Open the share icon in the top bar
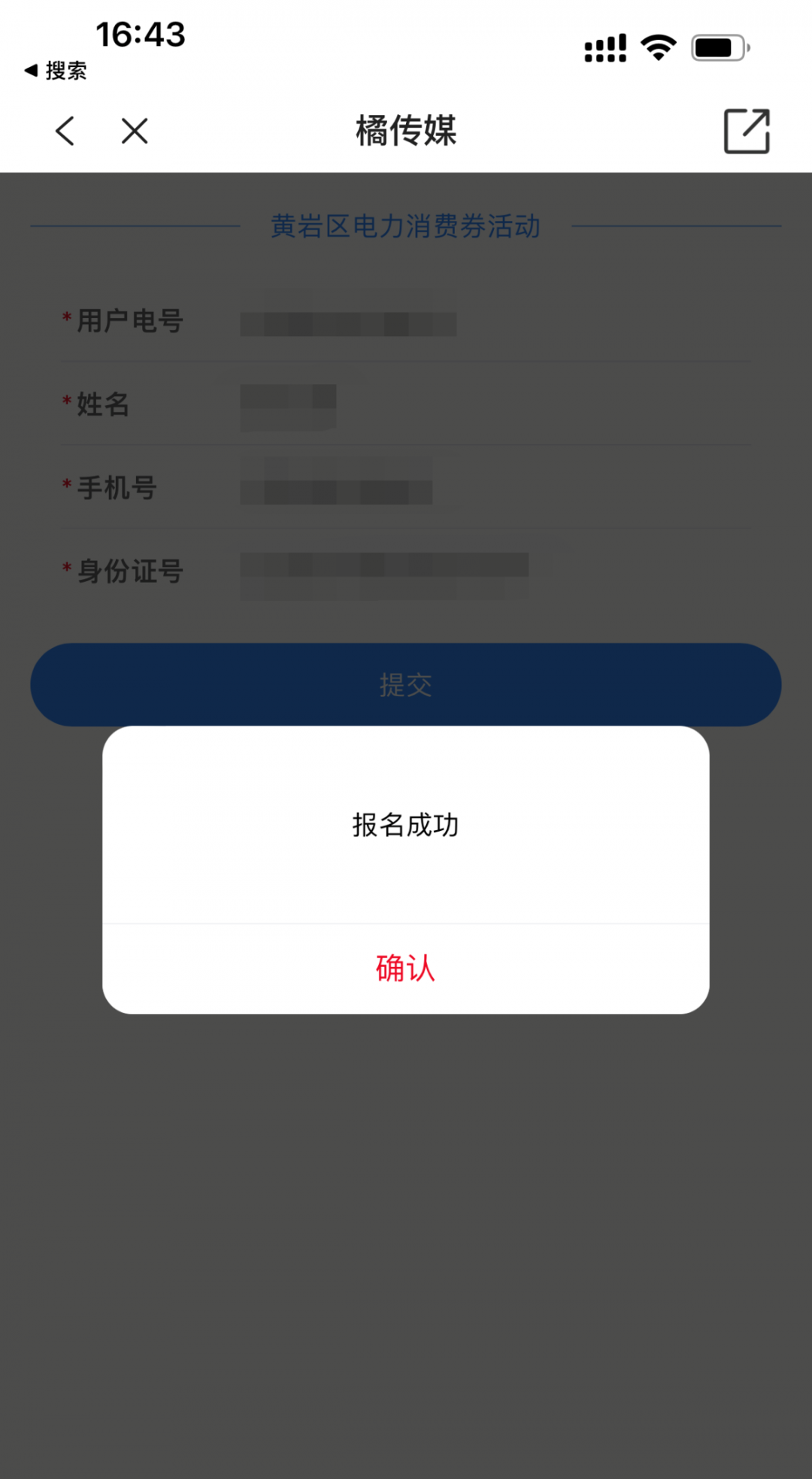This screenshot has height=1479, width=812. click(747, 131)
